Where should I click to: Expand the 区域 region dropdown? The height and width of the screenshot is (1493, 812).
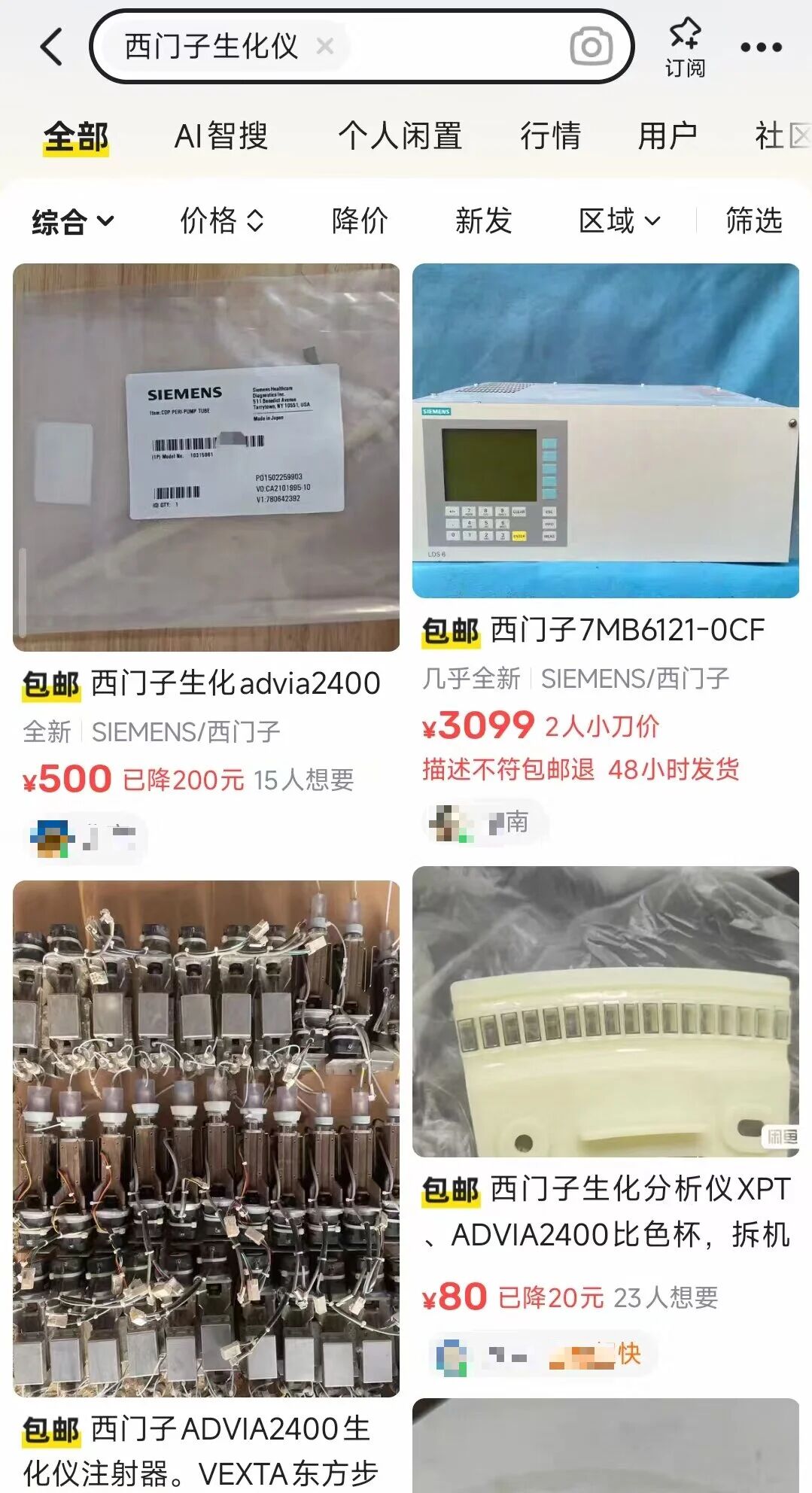[x=619, y=221]
